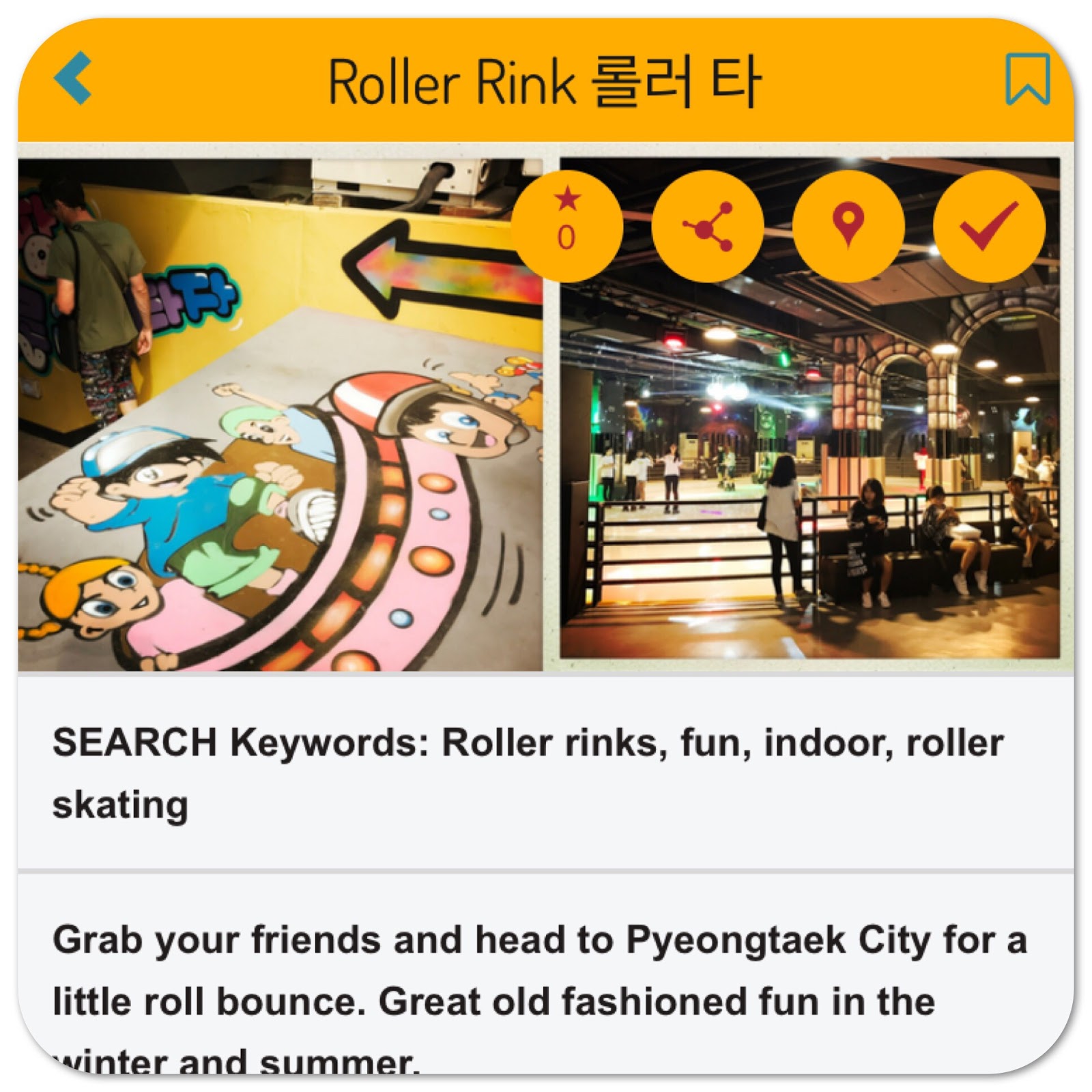Open the map location pin
The image size is (1092, 1092).
(848, 226)
